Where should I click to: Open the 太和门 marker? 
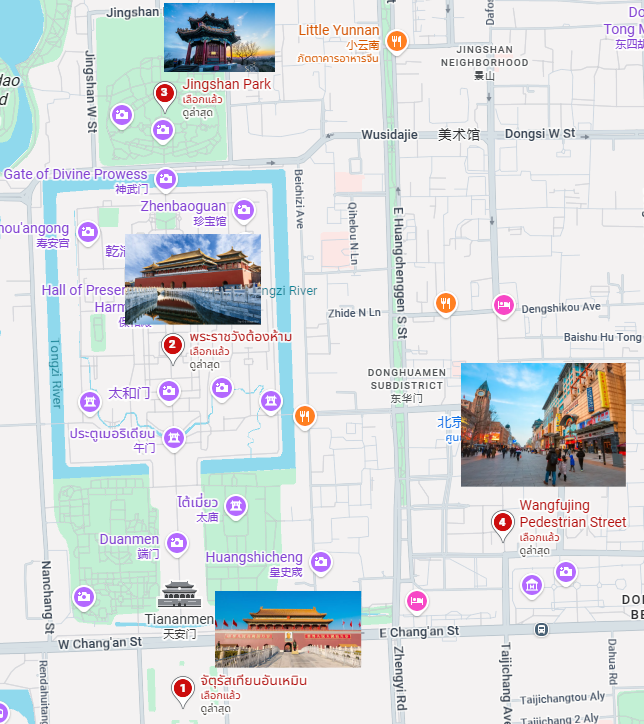(169, 390)
